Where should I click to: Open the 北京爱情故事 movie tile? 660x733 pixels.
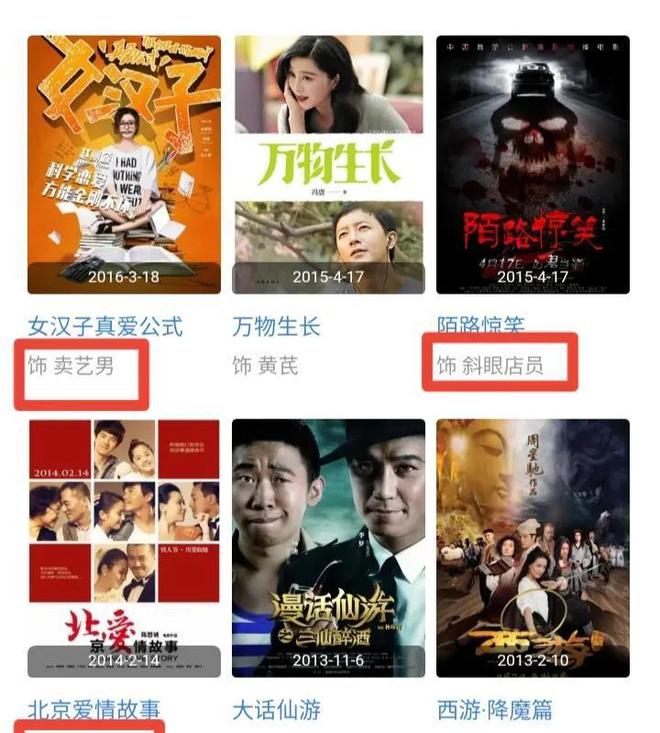(x=124, y=547)
